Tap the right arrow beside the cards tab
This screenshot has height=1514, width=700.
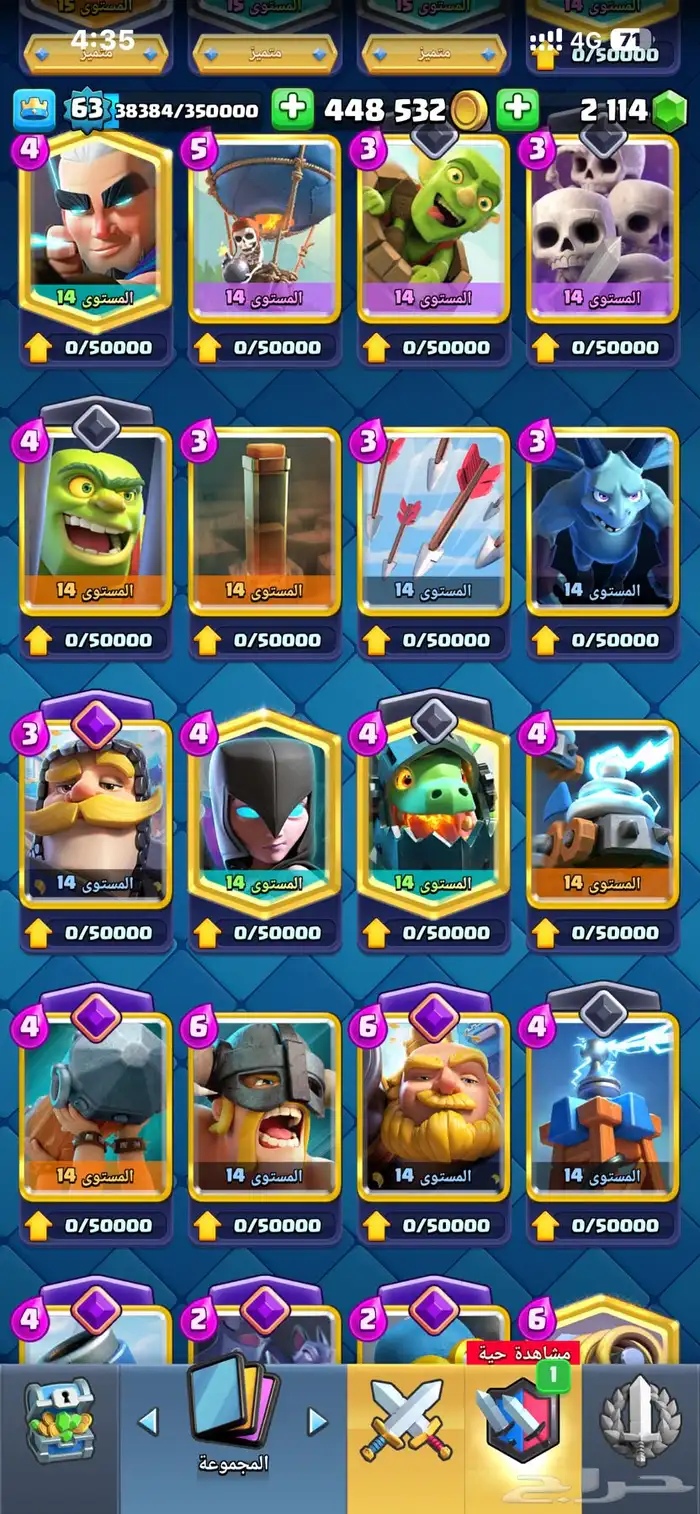tap(317, 1421)
